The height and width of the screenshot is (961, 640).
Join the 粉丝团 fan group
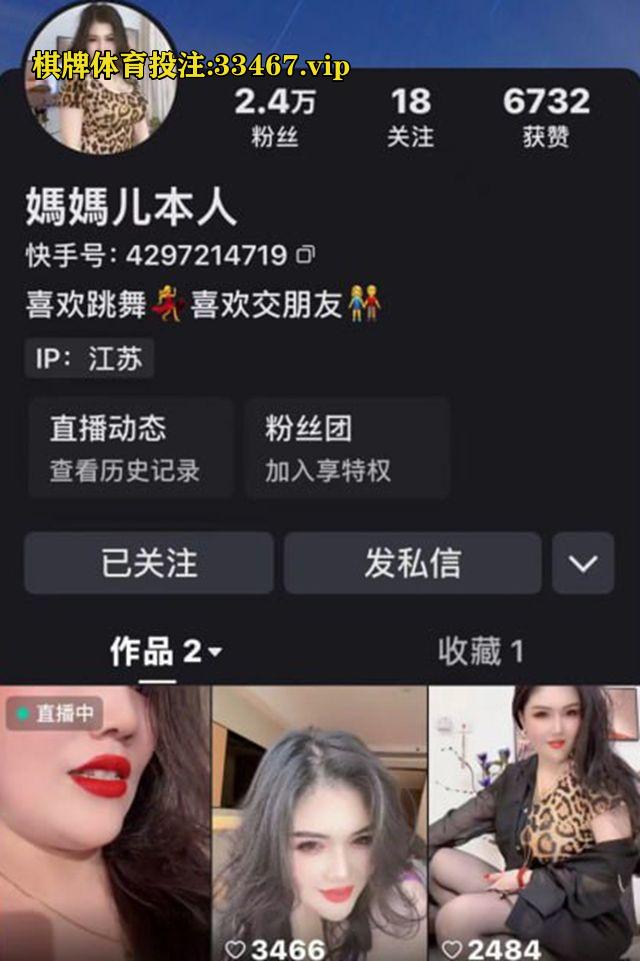(x=346, y=447)
